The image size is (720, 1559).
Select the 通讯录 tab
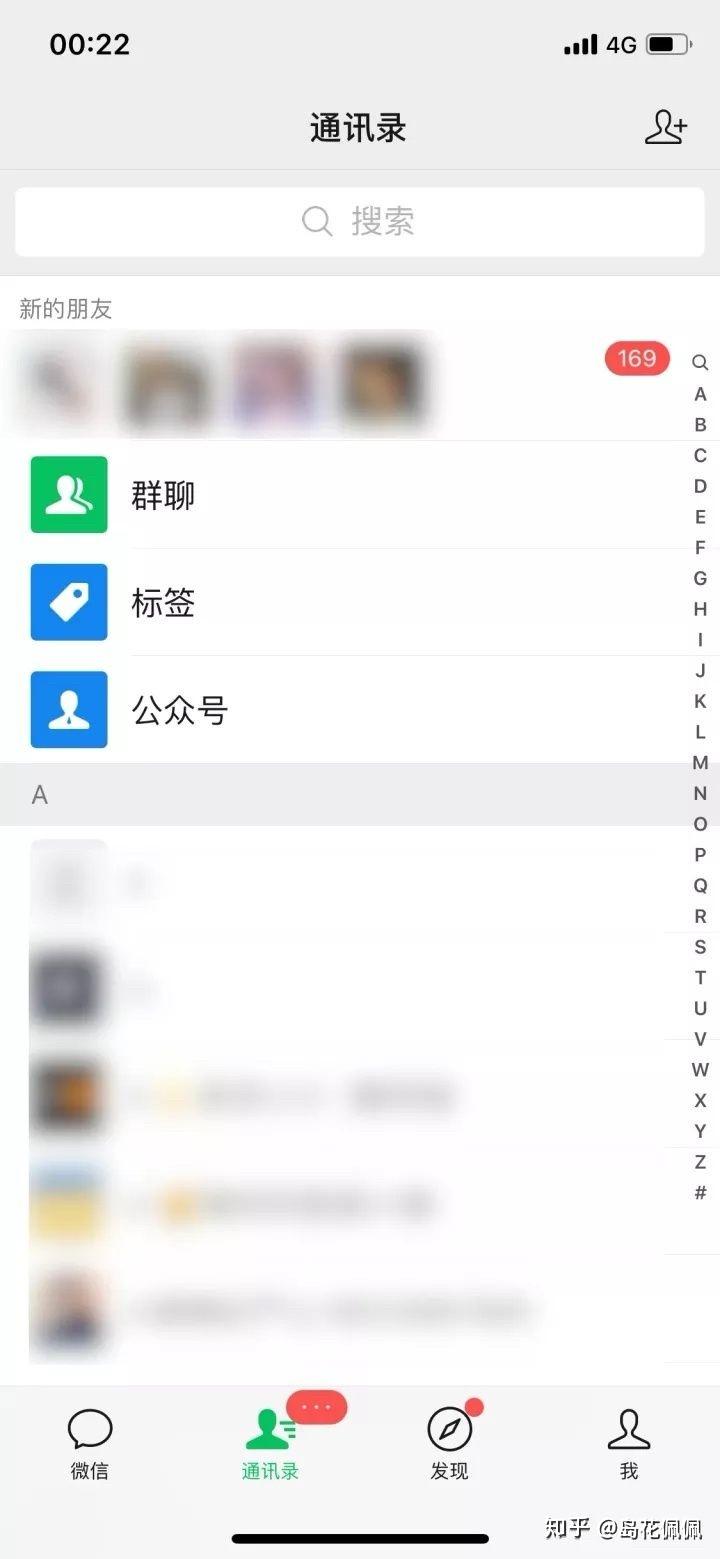point(270,1443)
